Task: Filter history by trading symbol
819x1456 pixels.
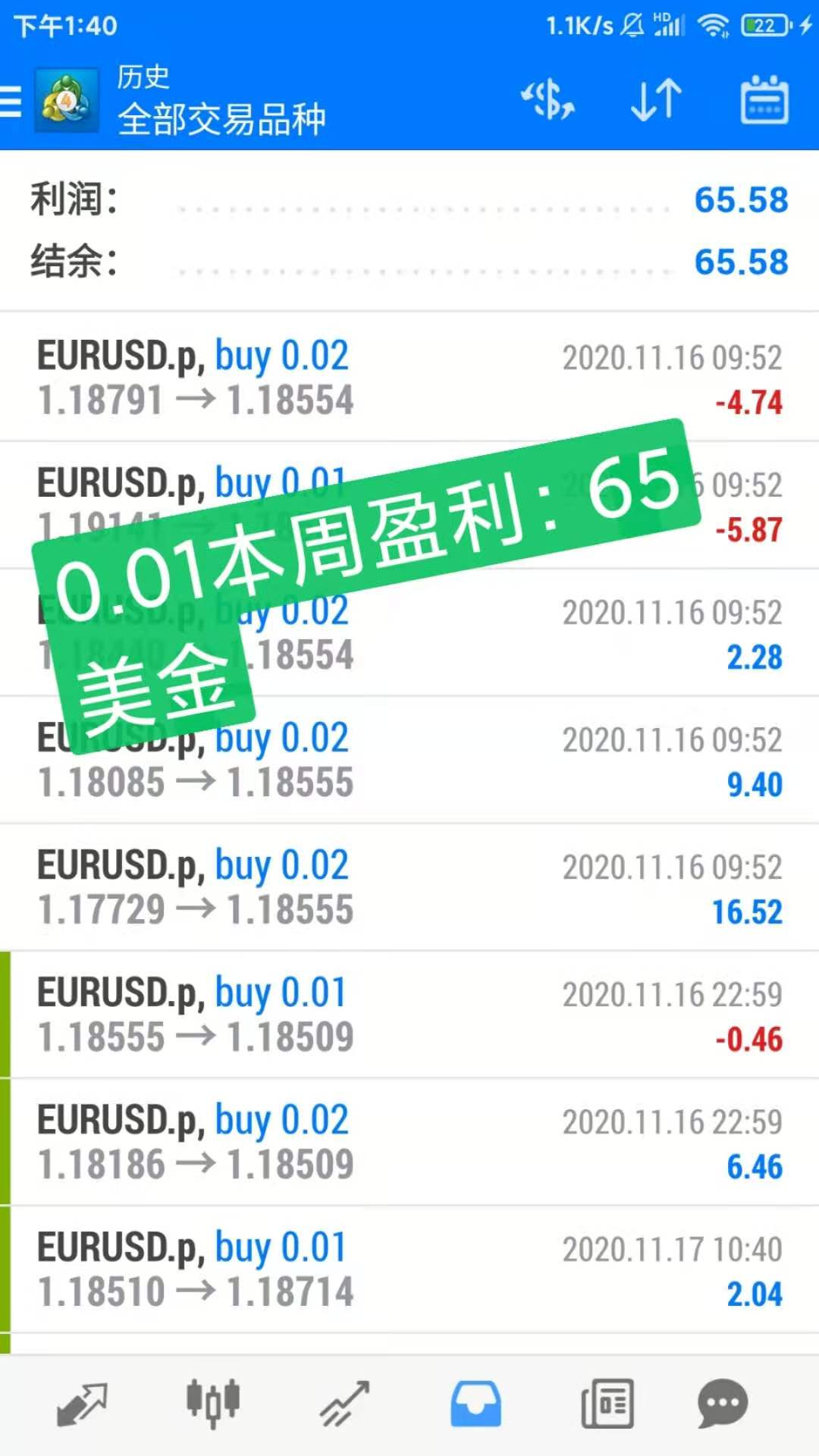Action: click(548, 101)
